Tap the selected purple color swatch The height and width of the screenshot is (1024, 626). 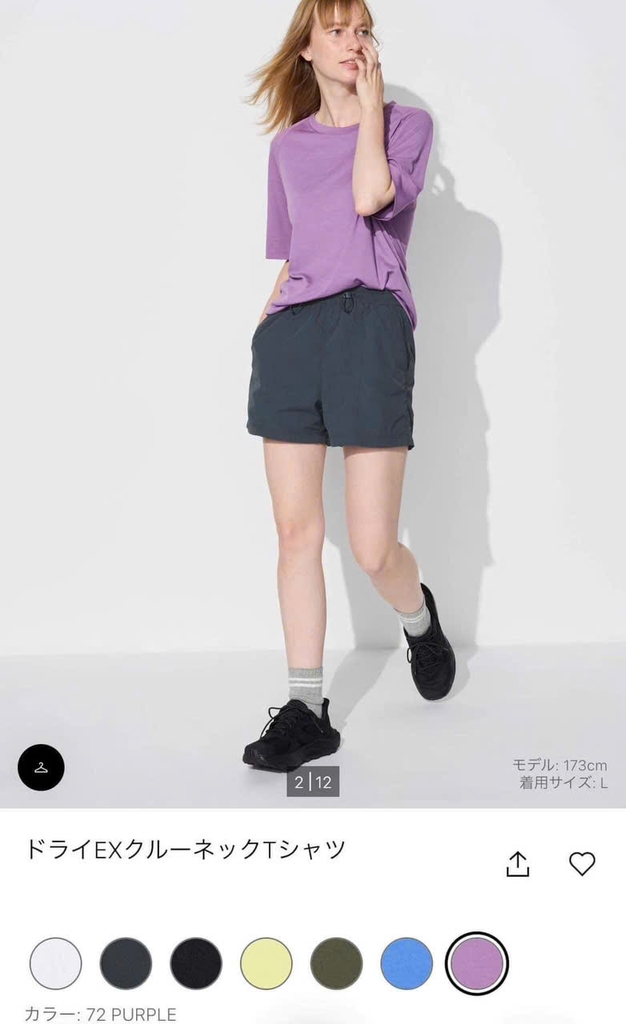pyautogui.click(x=477, y=963)
